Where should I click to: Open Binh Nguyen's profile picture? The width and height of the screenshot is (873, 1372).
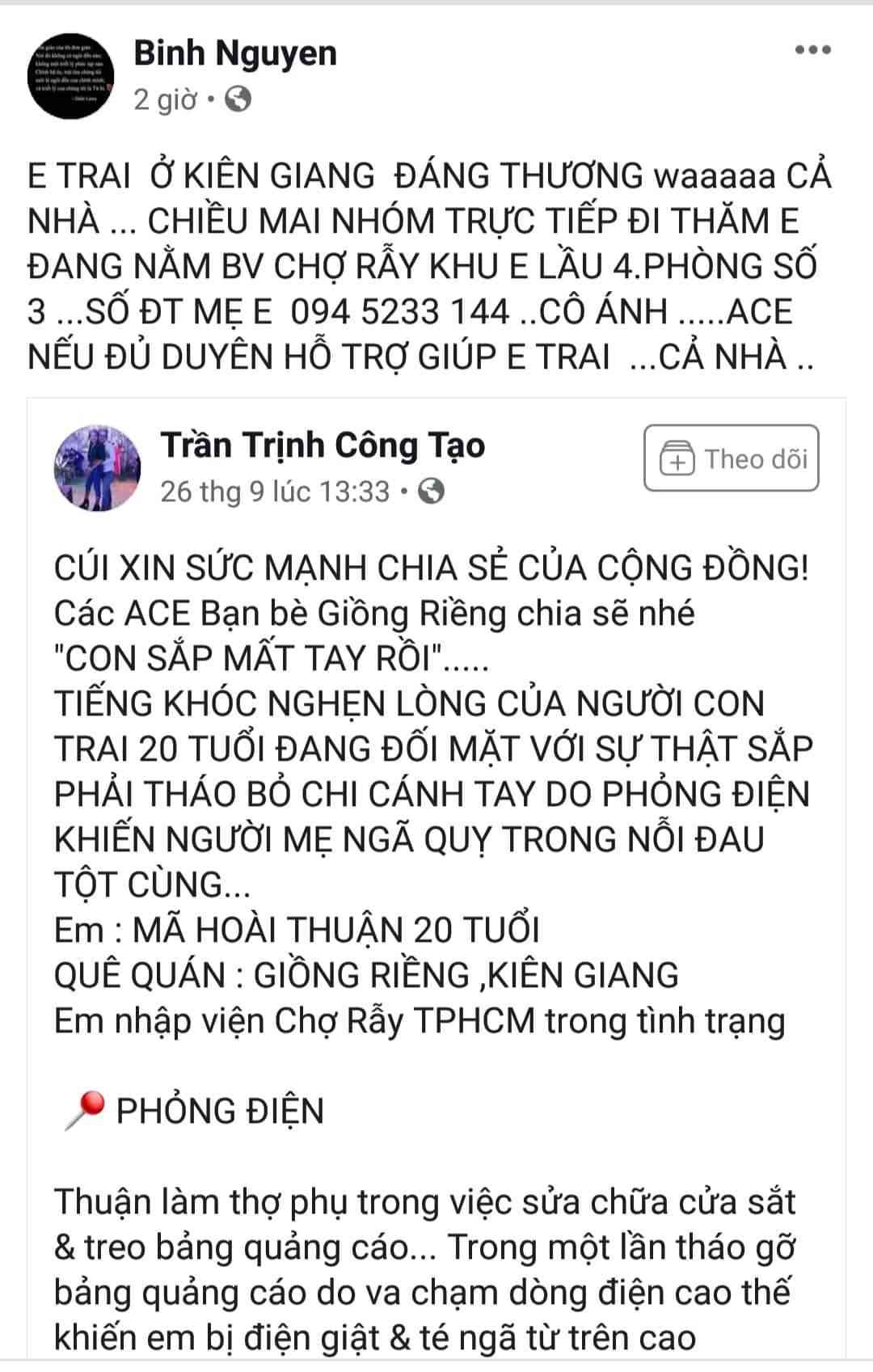(70, 76)
